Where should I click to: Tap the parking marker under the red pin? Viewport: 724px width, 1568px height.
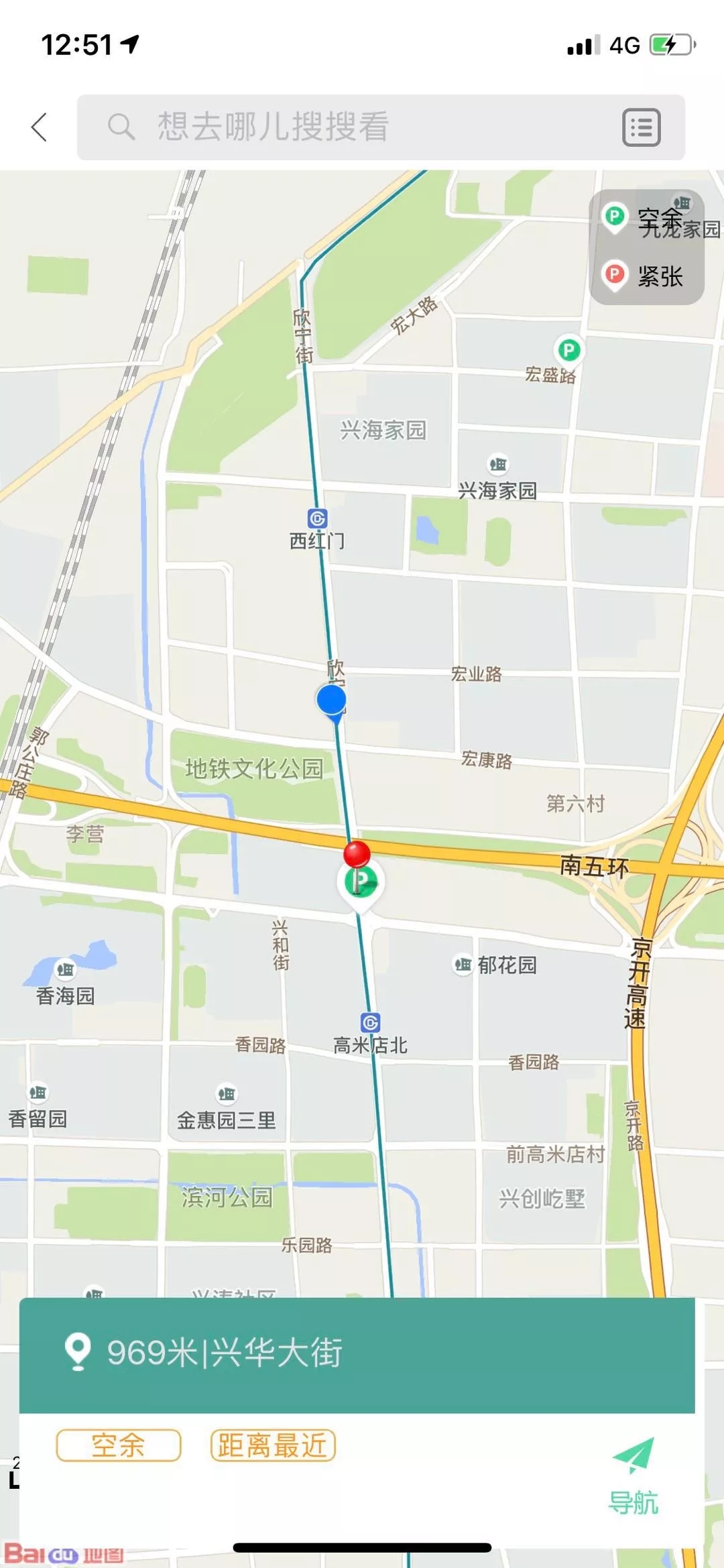pos(361,884)
